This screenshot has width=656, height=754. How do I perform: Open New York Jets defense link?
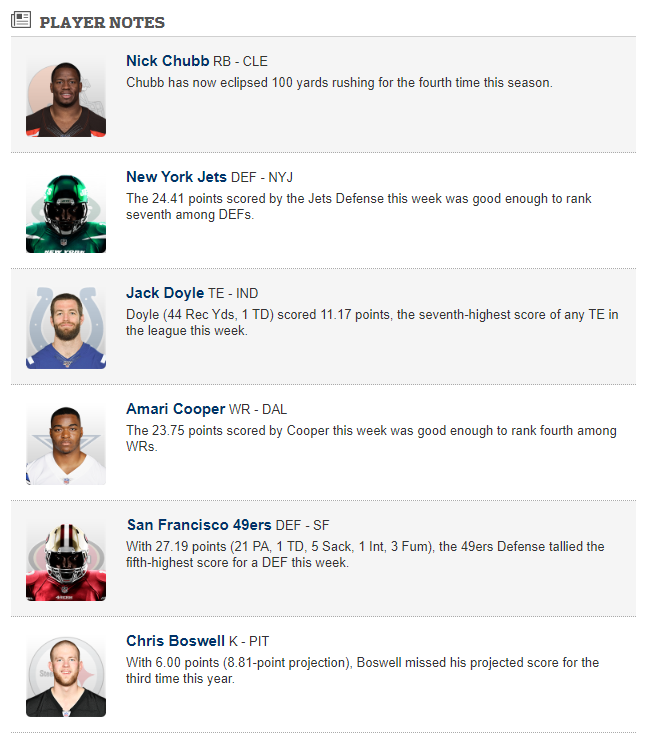pyautogui.click(x=176, y=177)
